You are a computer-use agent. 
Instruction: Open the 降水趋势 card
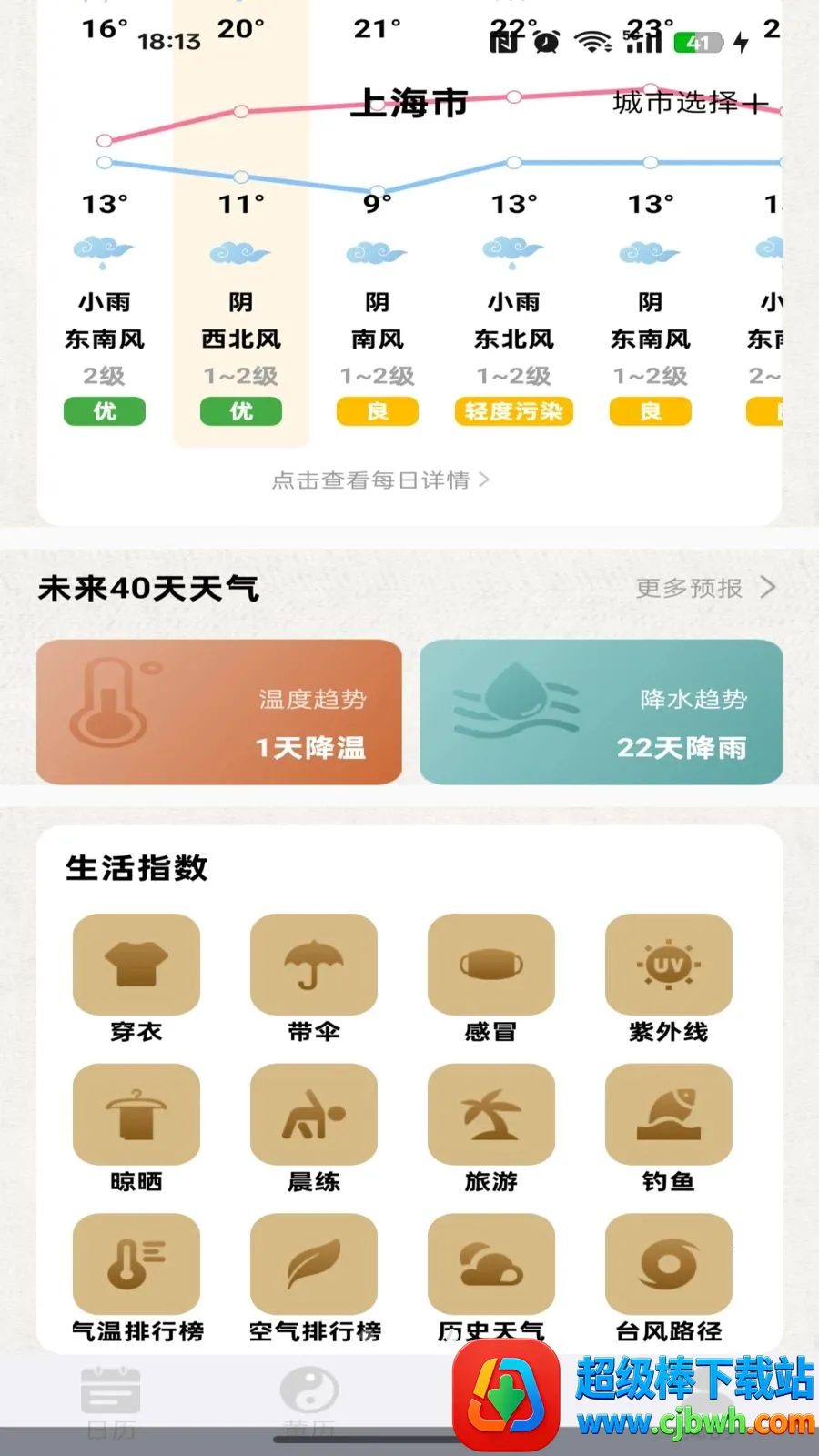[601, 712]
